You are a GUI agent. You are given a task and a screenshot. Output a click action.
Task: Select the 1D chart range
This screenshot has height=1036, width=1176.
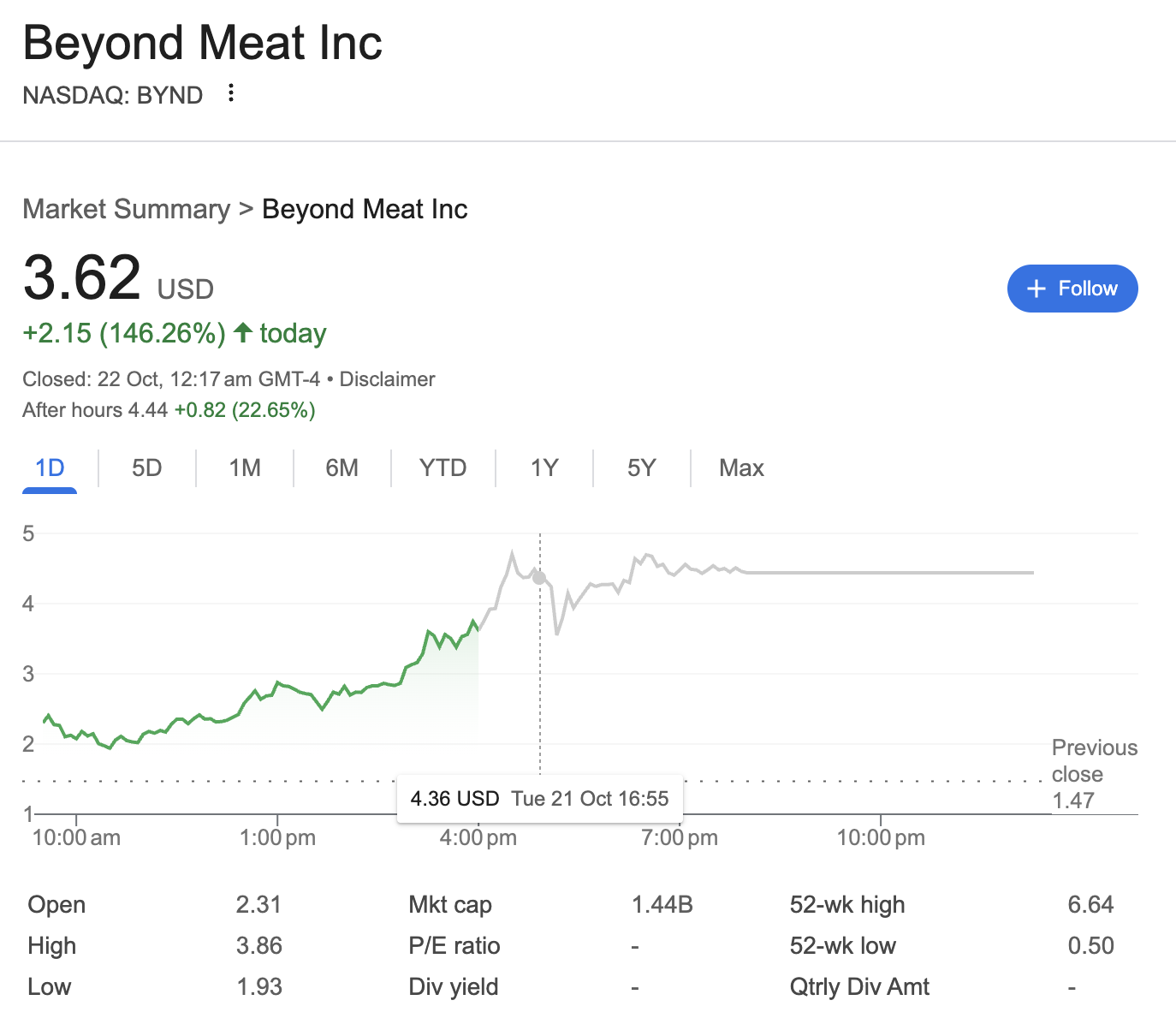tap(50, 468)
